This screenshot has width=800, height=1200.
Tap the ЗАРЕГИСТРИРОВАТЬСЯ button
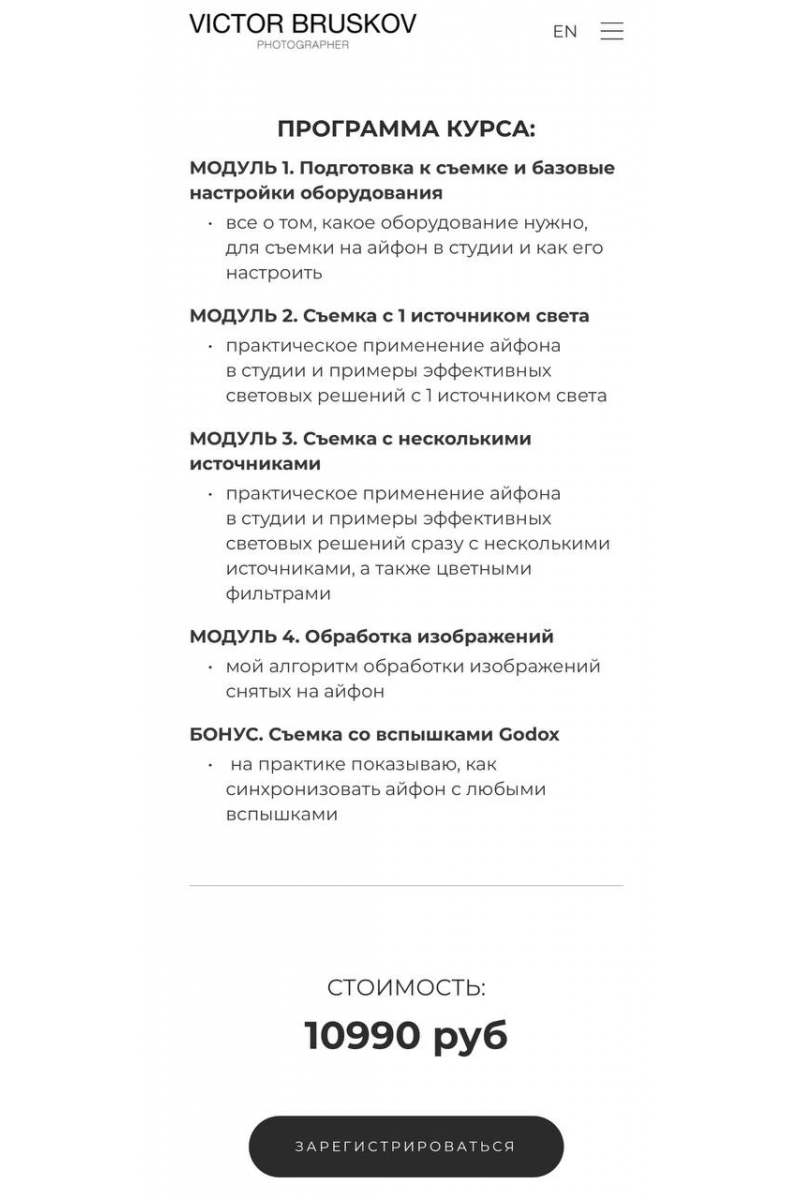pyautogui.click(x=405, y=1146)
